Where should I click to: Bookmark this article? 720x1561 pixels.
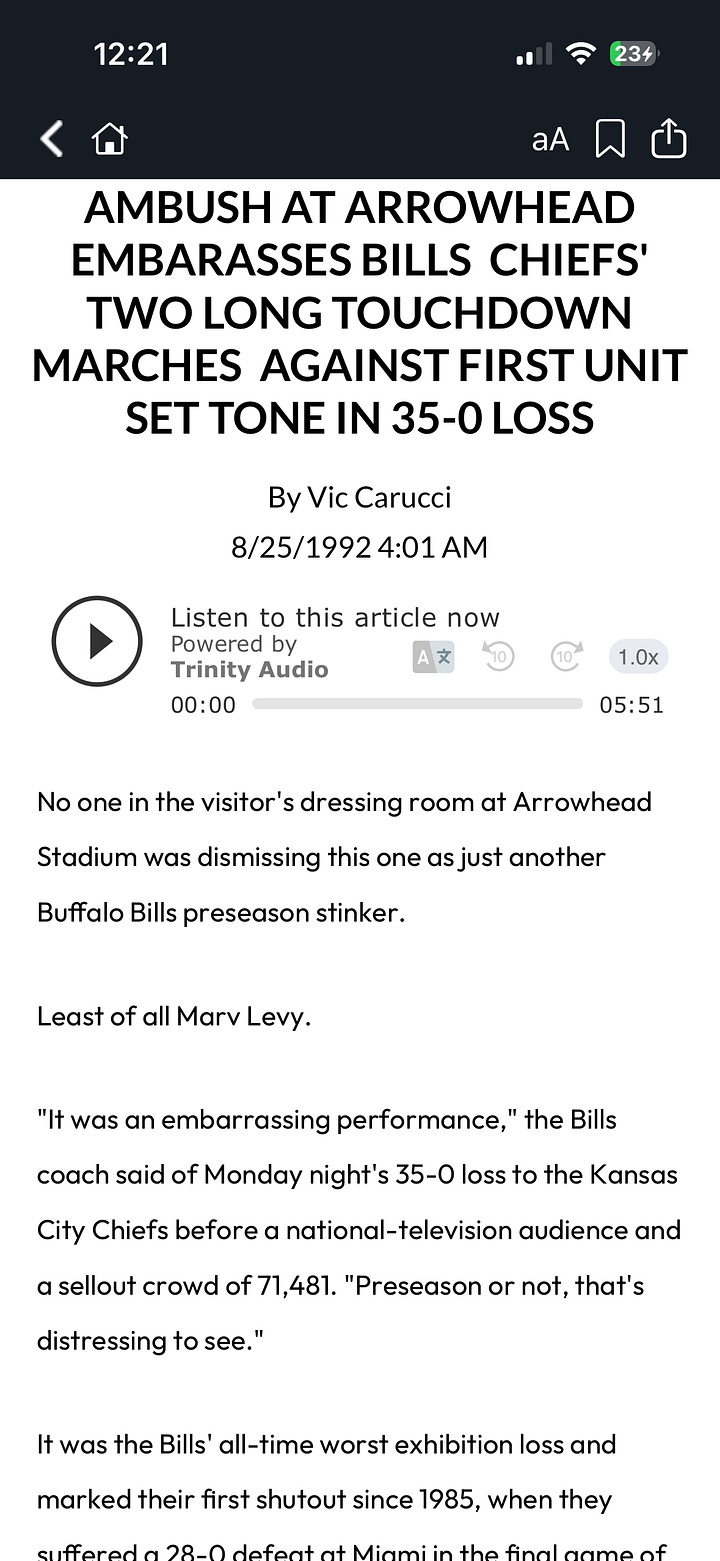click(x=610, y=139)
